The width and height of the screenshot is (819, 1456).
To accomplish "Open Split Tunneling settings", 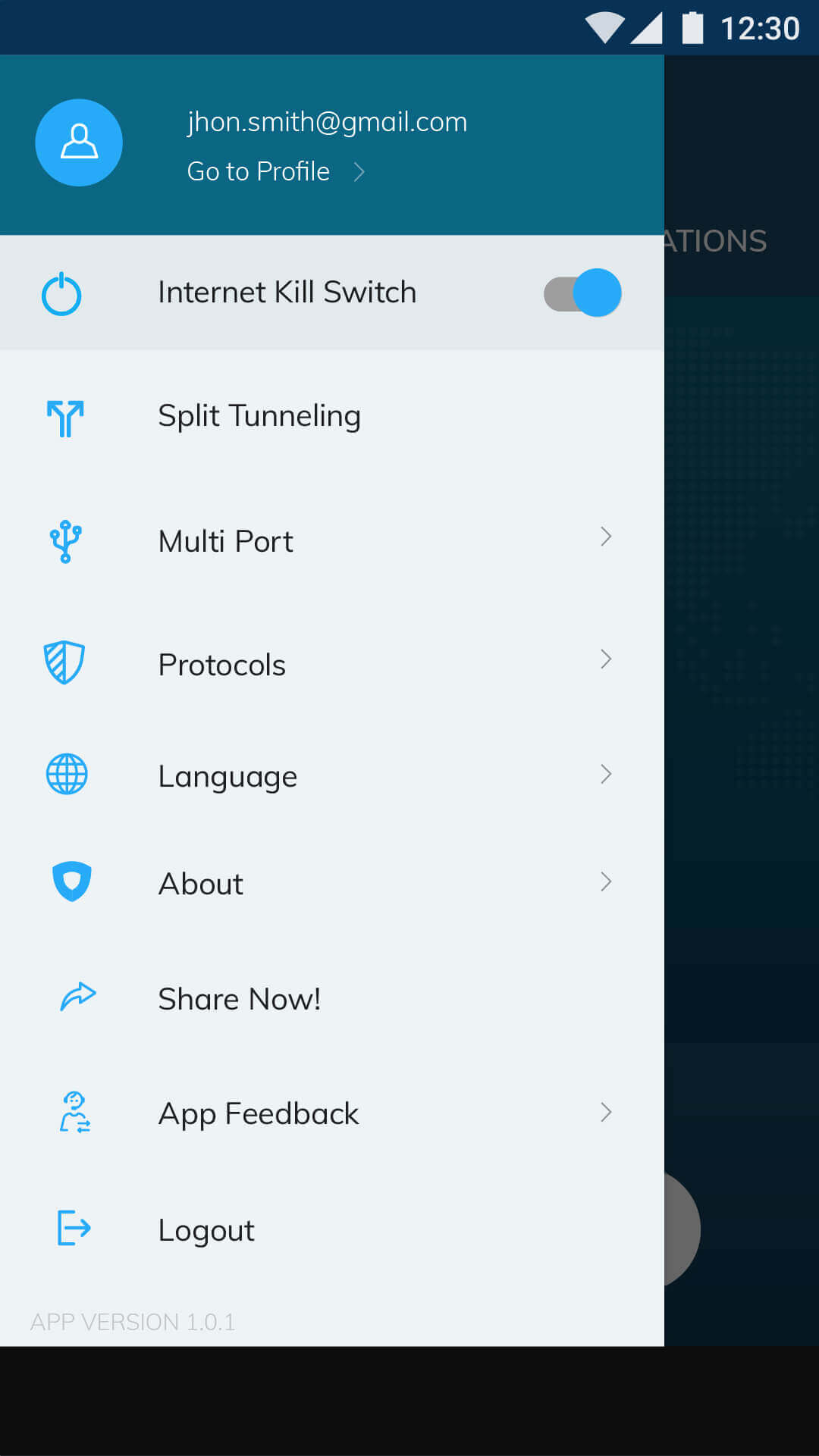I will point(332,416).
